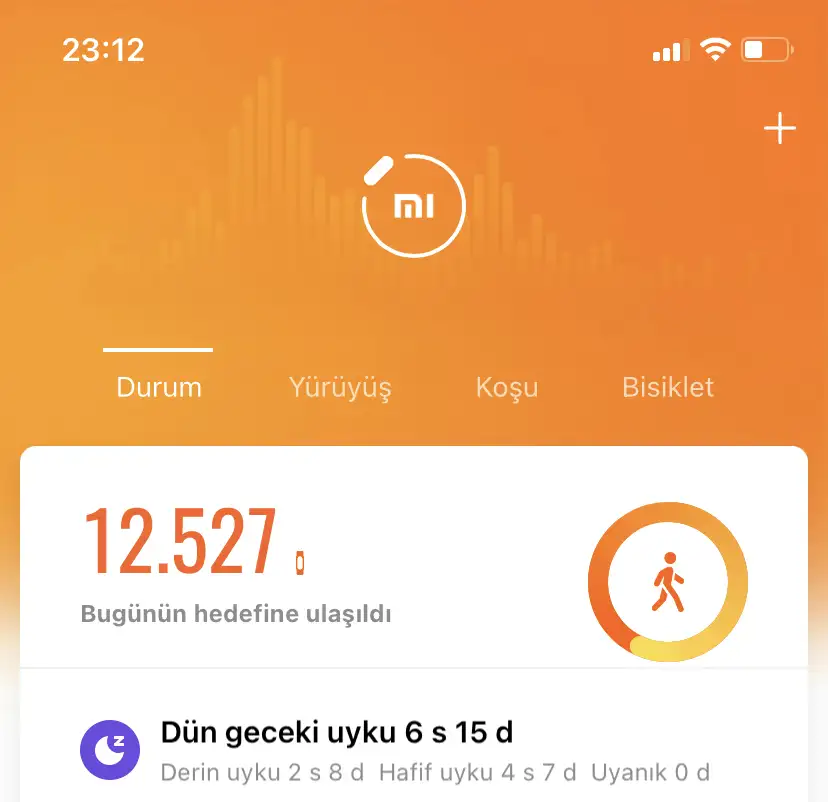Tap the Mi band sync circle
Image resolution: width=828 pixels, height=802 pixels.
413,206
